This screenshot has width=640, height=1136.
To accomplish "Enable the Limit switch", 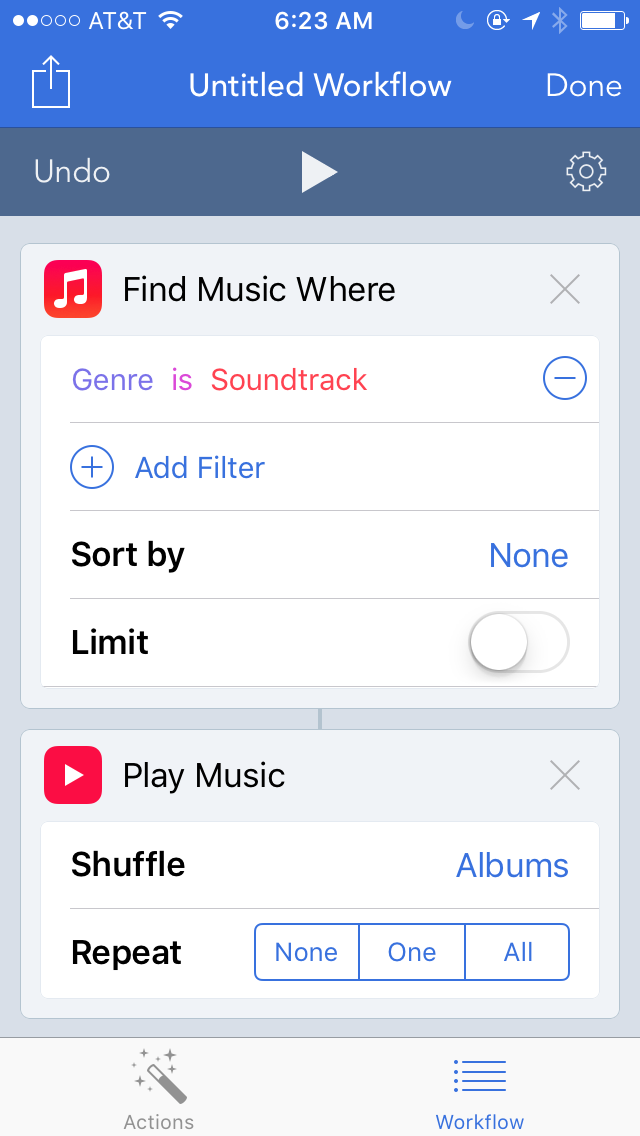I will tap(519, 642).
